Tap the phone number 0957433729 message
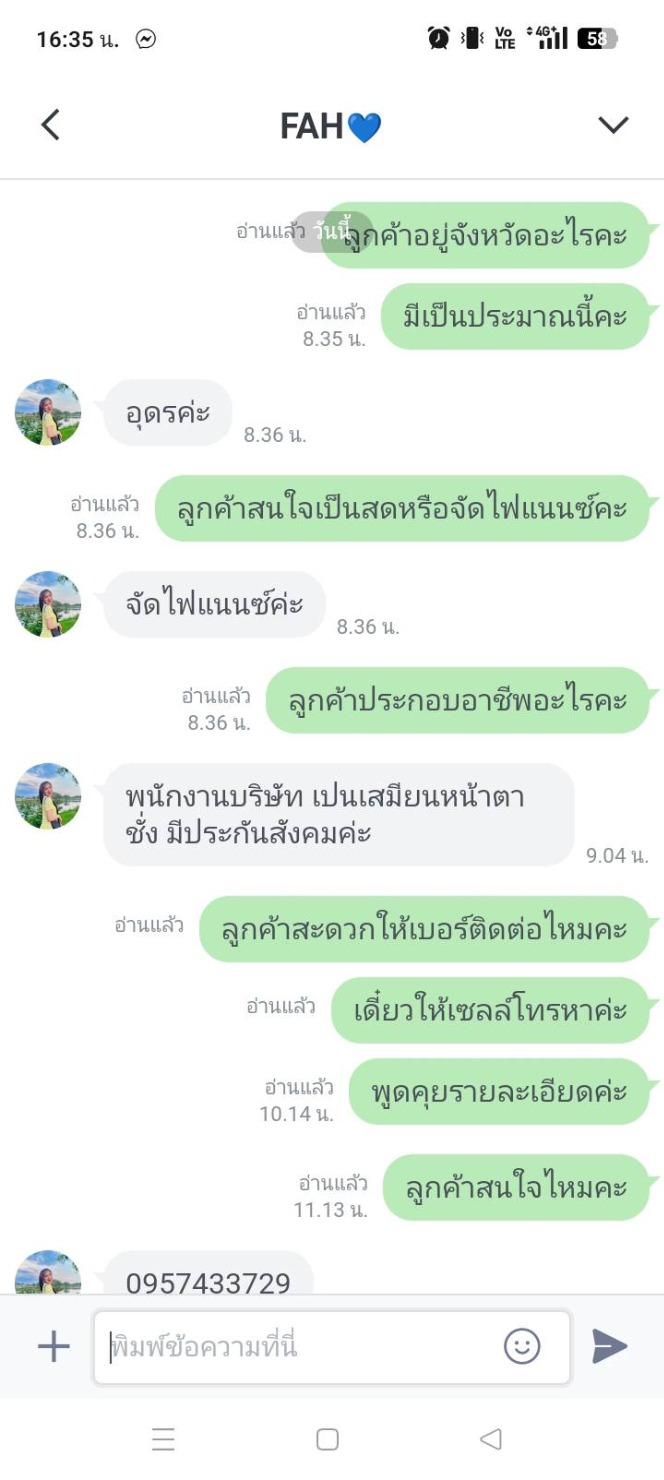The height and width of the screenshot is (1480, 664). tap(208, 1281)
